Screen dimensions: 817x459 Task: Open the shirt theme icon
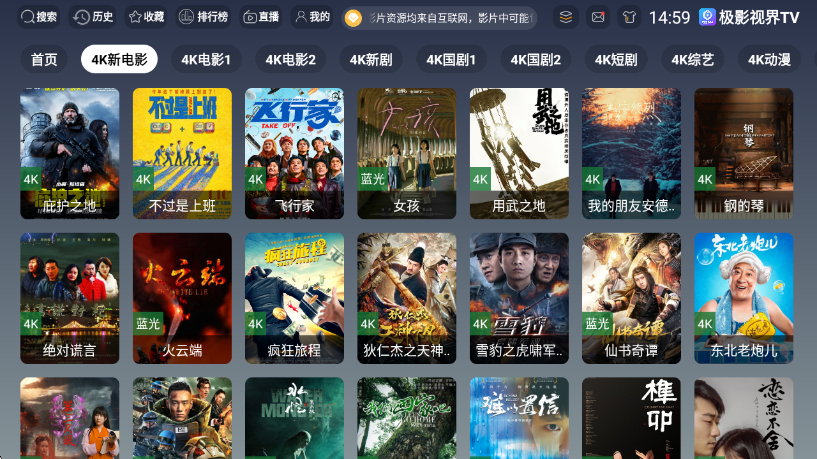click(628, 17)
